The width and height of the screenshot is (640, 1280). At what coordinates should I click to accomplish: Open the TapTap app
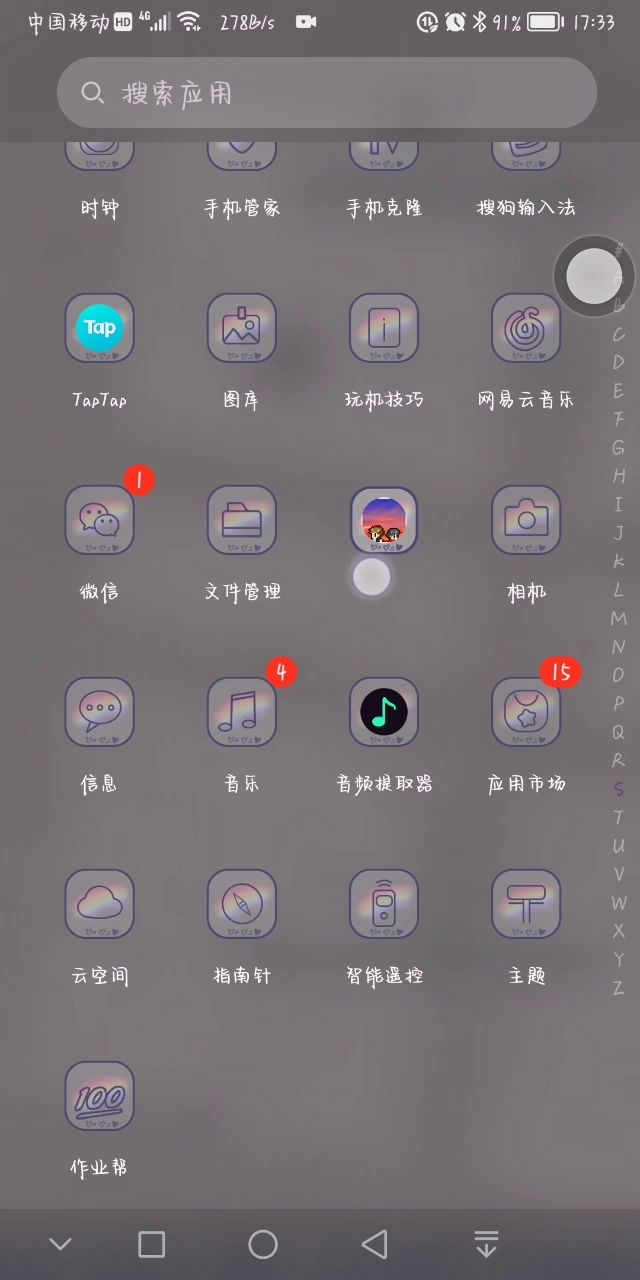[100, 328]
